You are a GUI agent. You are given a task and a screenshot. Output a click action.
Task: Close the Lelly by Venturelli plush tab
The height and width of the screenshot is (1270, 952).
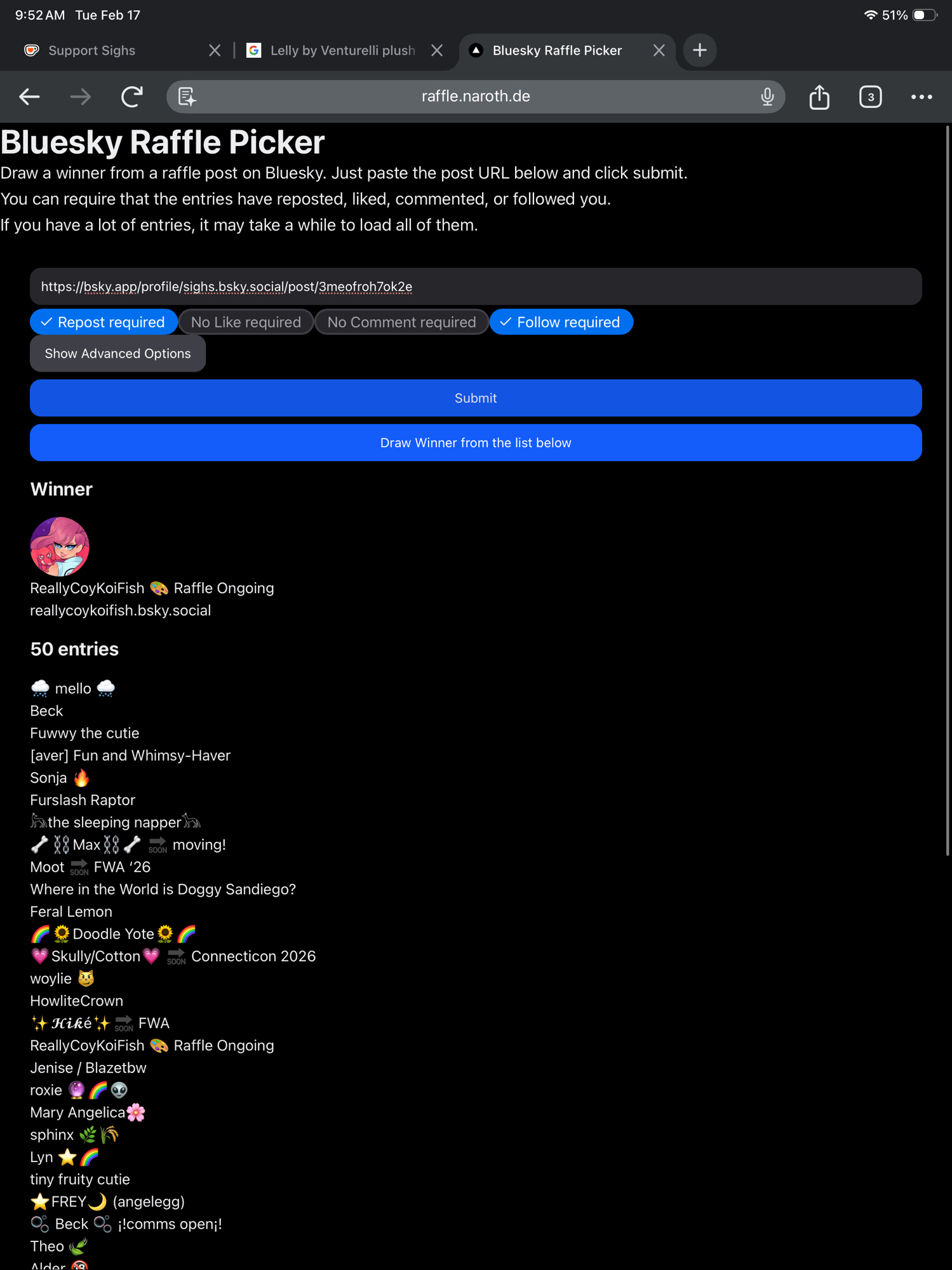437,50
